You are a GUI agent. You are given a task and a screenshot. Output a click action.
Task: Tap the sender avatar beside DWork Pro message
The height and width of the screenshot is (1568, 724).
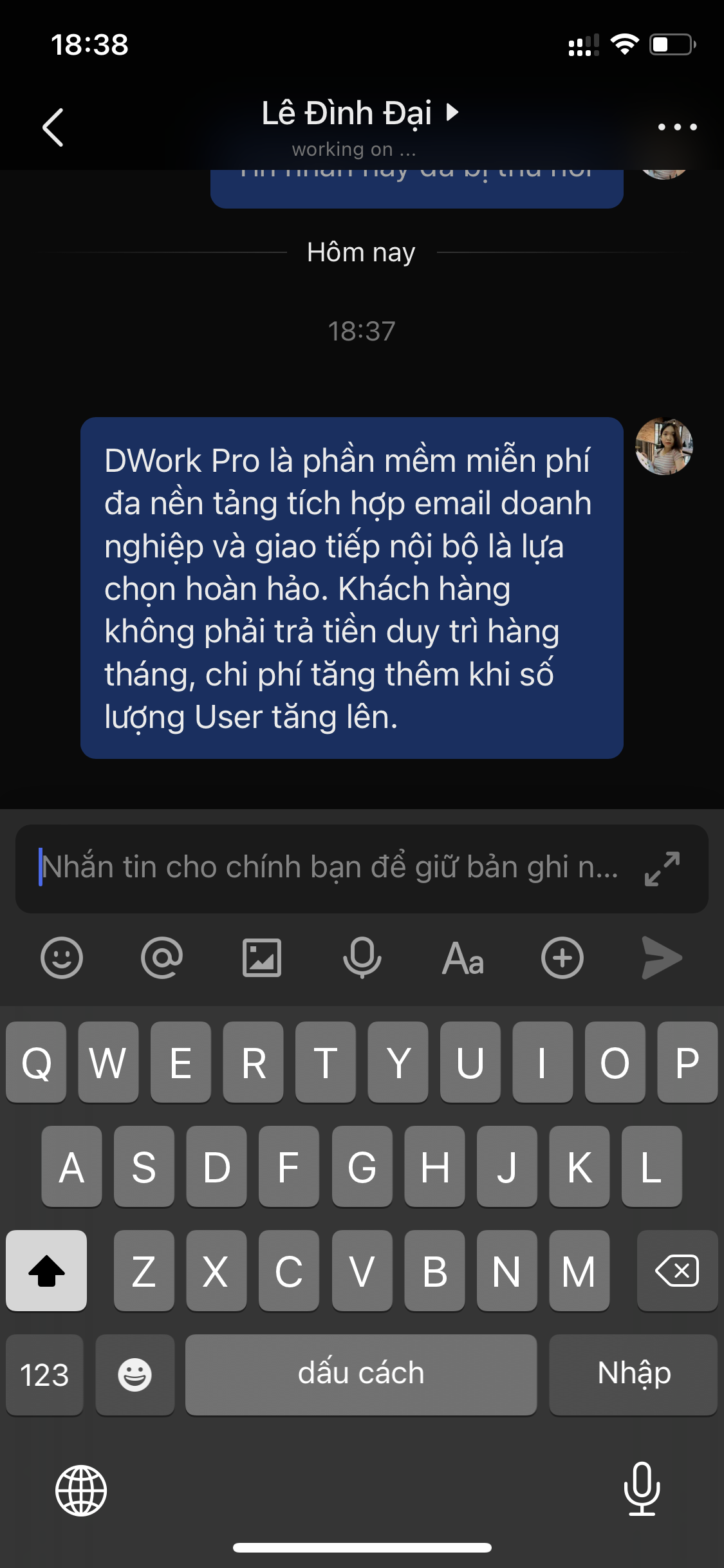(664, 446)
